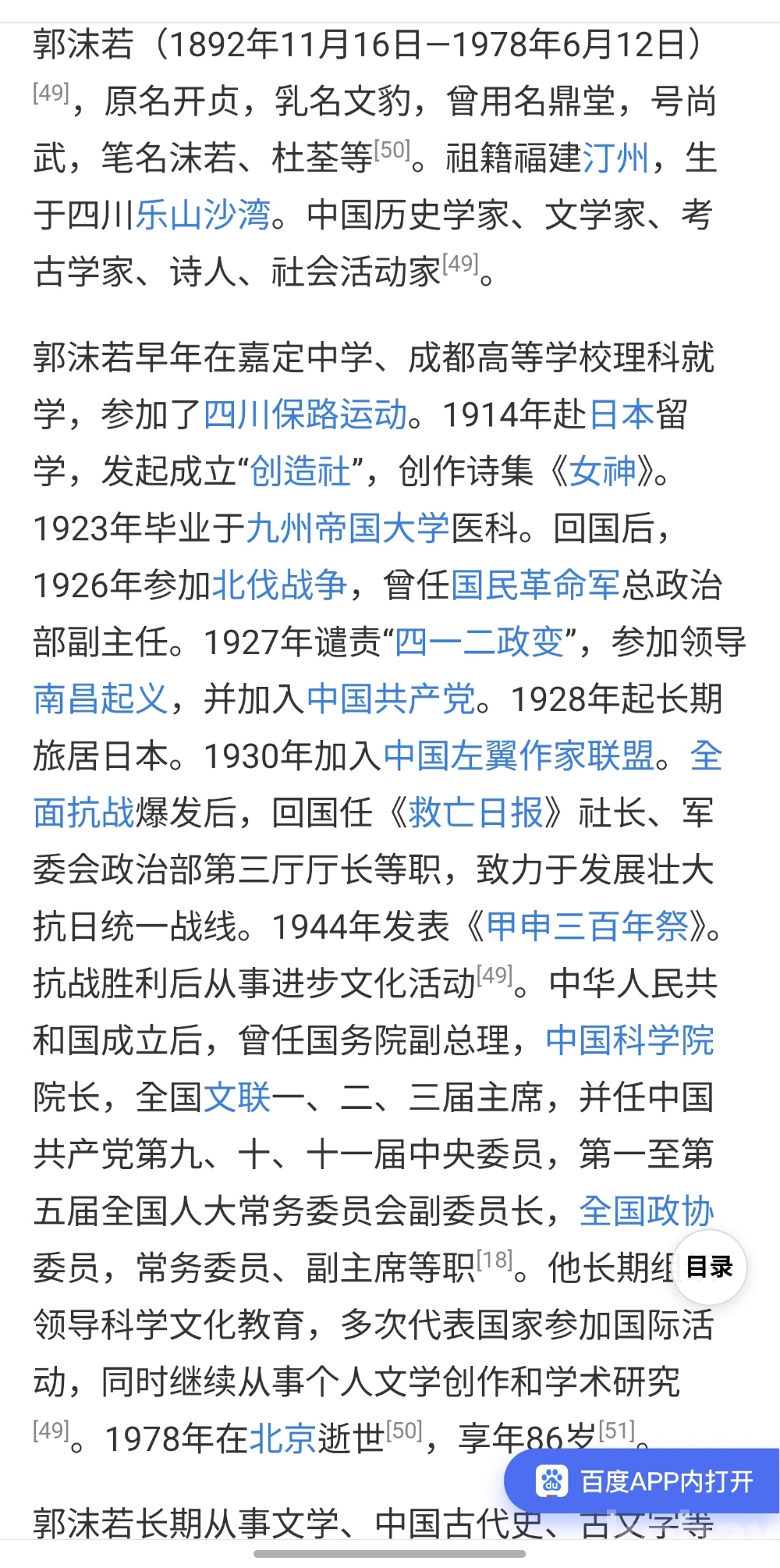Open the 目录 table of contents
Viewport: 780px width, 1568px height.
point(708,1267)
